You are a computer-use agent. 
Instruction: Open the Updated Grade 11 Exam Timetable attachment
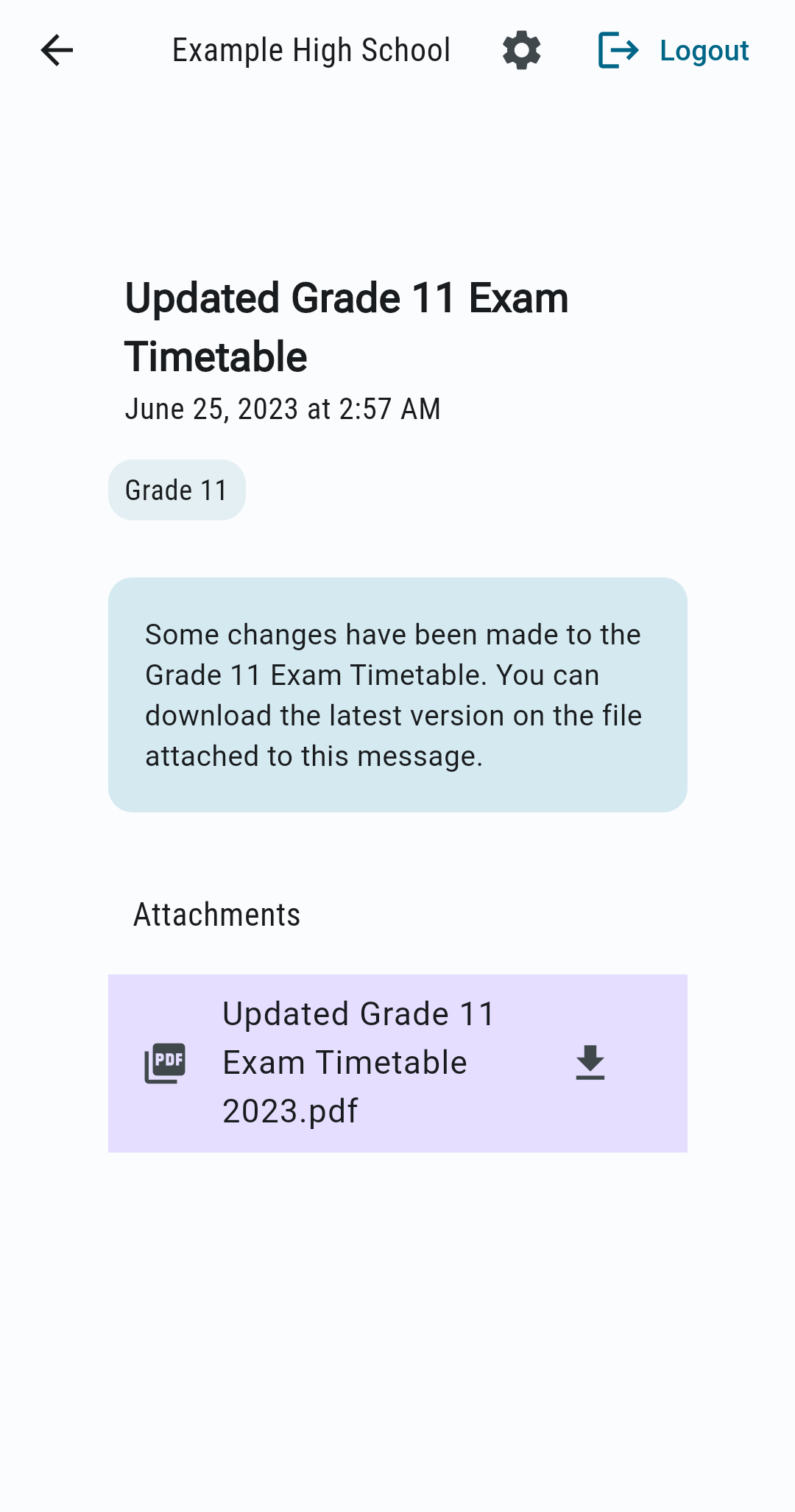tap(358, 1063)
